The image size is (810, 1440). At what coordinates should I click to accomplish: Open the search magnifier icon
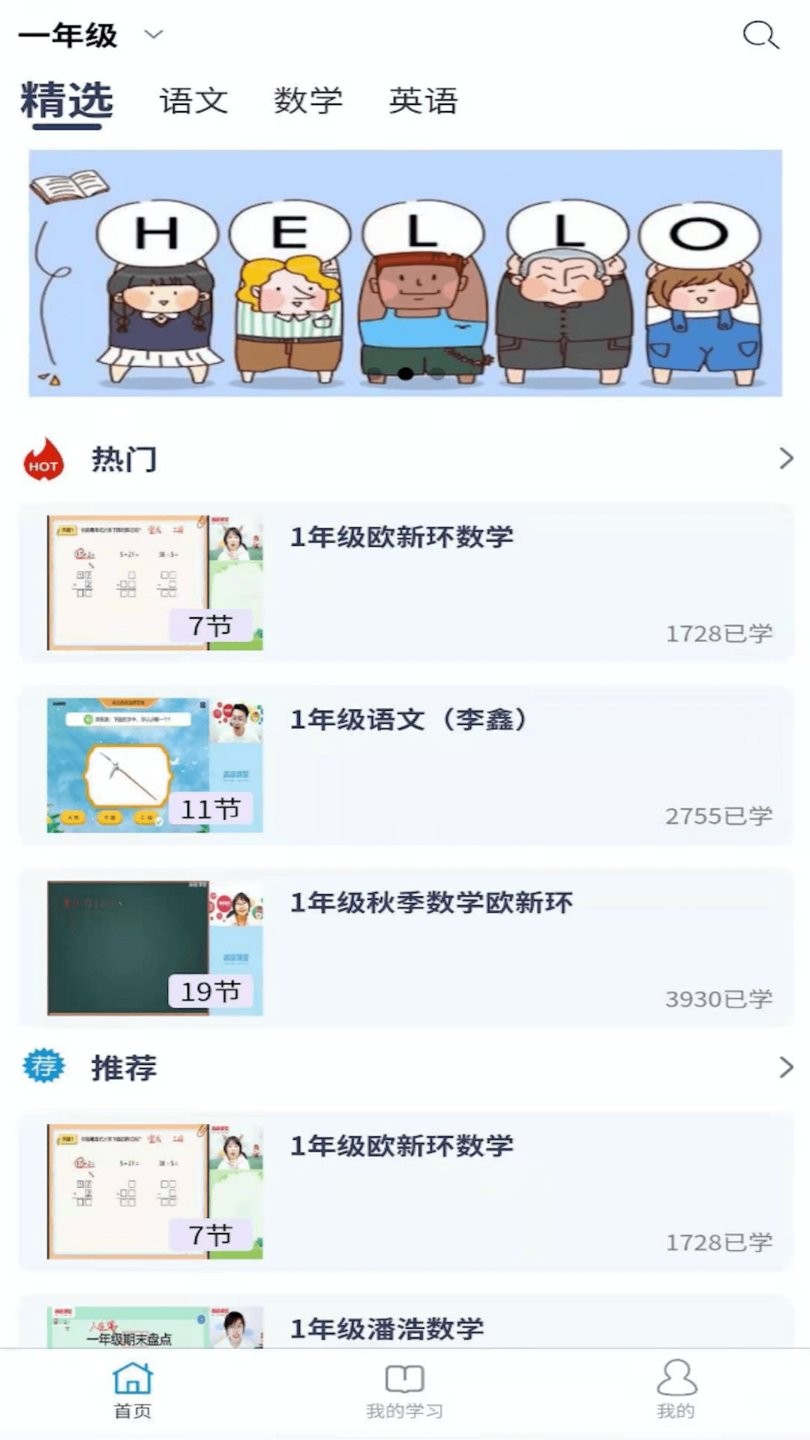pyautogui.click(x=761, y=36)
